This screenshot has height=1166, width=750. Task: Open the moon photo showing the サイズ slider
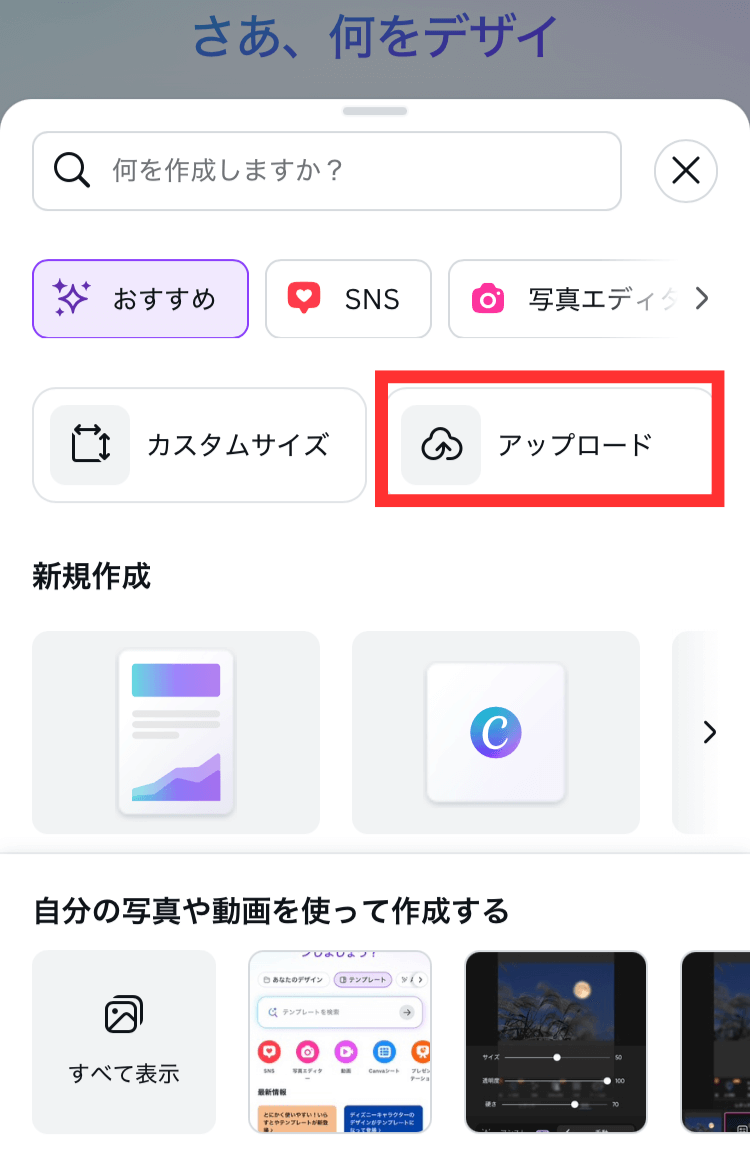(556, 1042)
